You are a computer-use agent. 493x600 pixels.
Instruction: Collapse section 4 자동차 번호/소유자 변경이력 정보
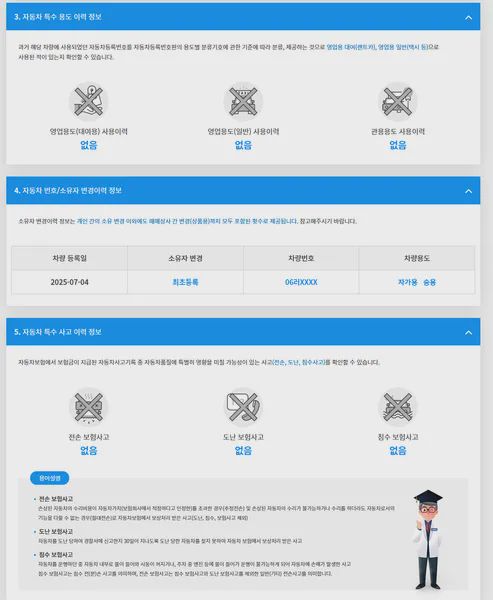point(468,191)
